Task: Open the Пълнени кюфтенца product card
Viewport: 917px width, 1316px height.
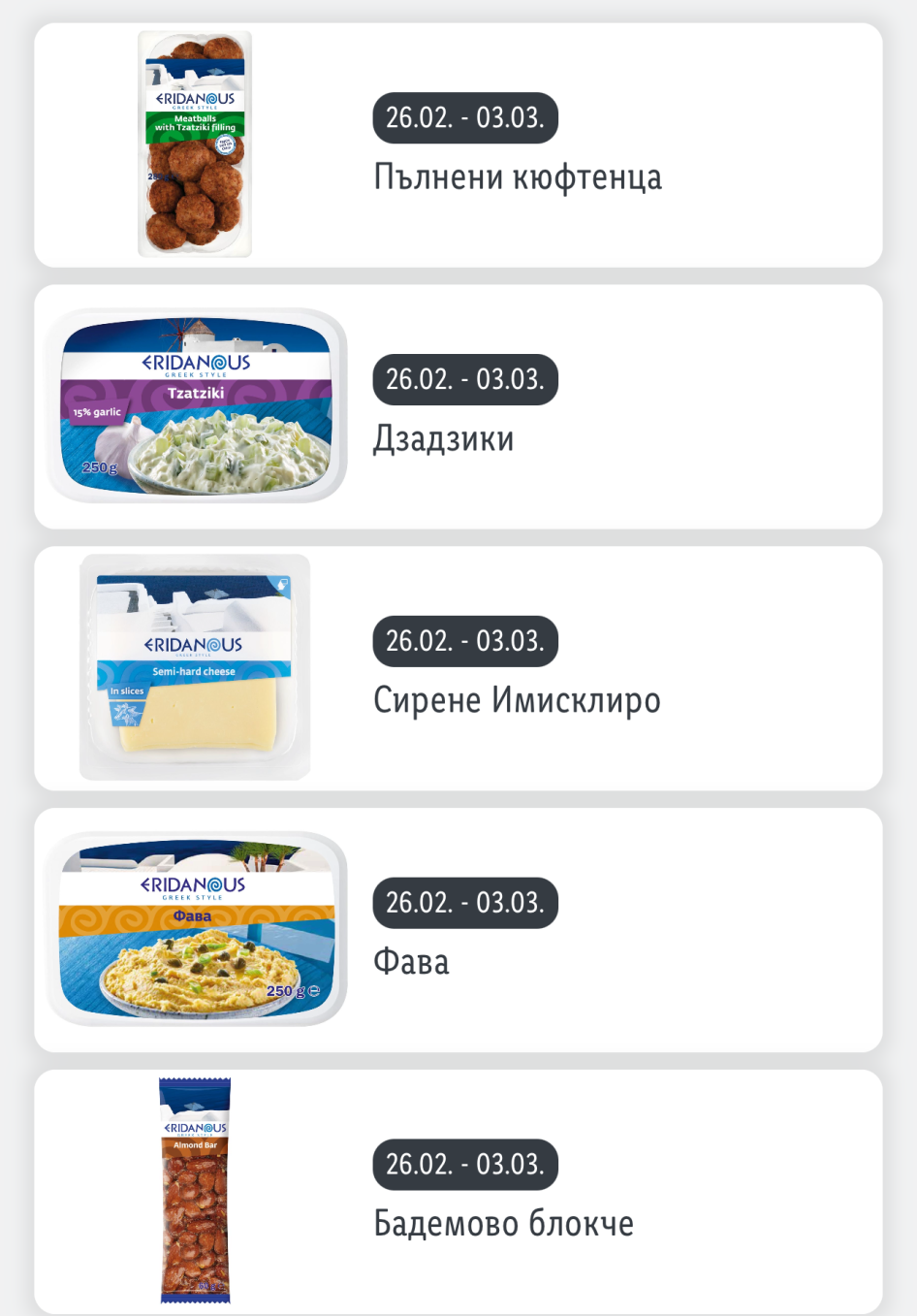Action: pos(518,177)
